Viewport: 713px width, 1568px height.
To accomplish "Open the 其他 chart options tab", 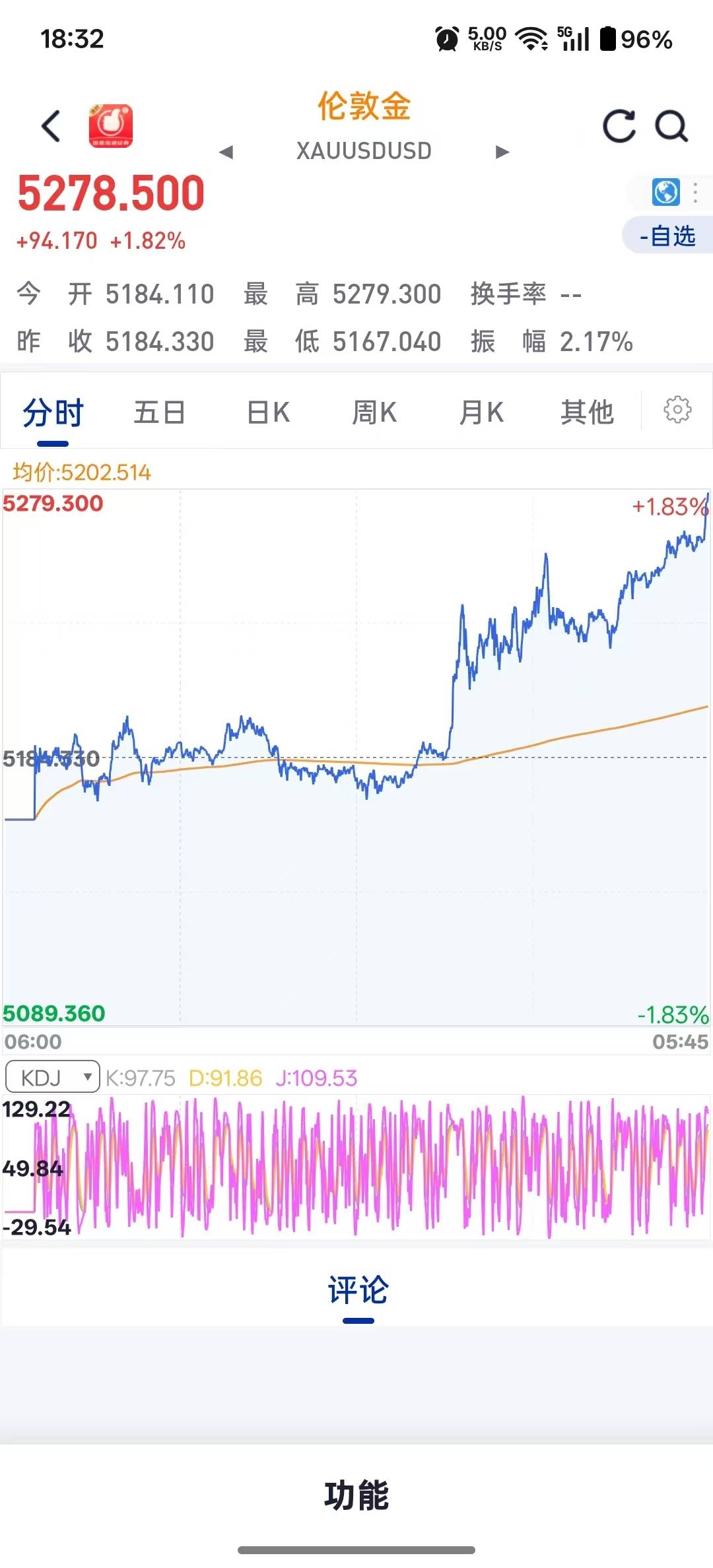I will click(x=587, y=413).
